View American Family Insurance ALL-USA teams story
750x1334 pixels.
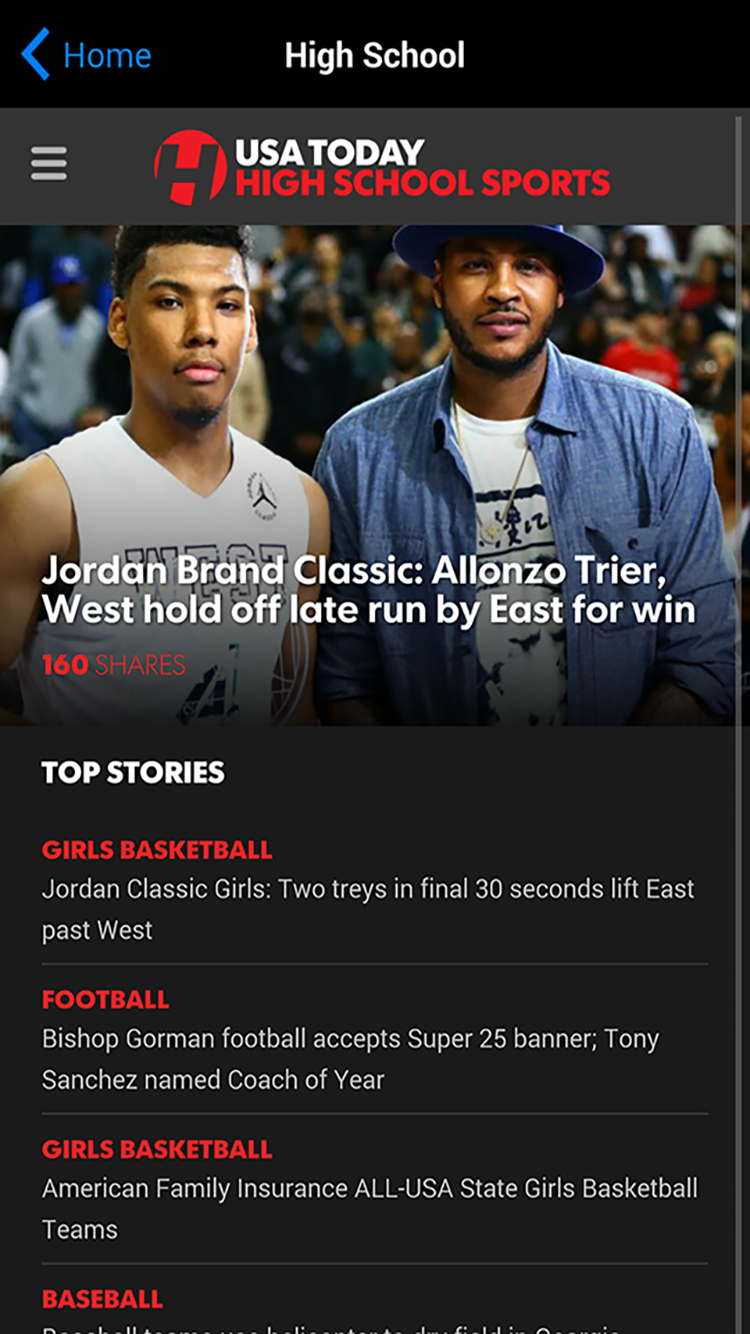click(x=368, y=1208)
